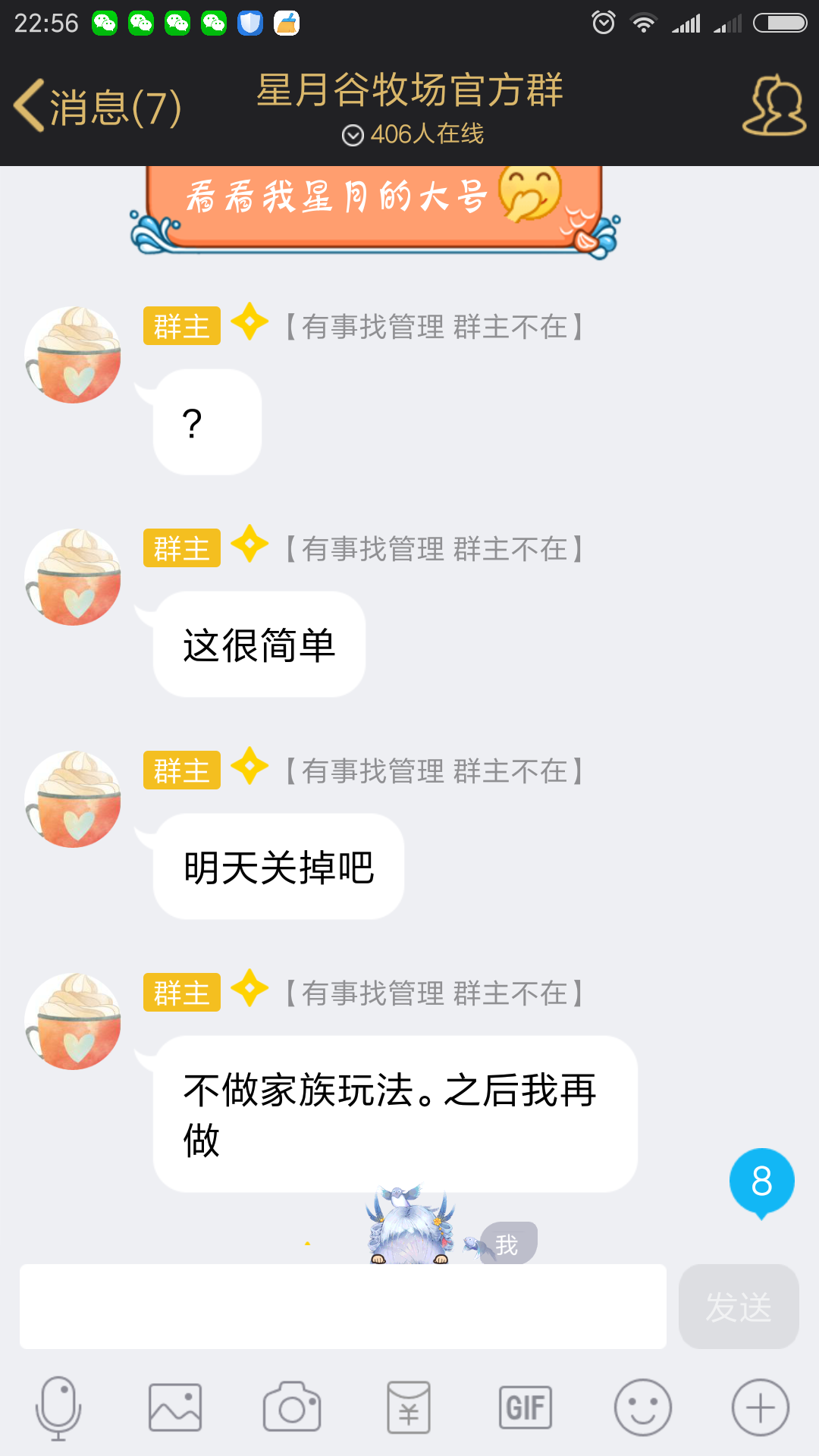Screen dimensions: 819x1456
Task: Tap the message text input field
Action: pos(343,1306)
